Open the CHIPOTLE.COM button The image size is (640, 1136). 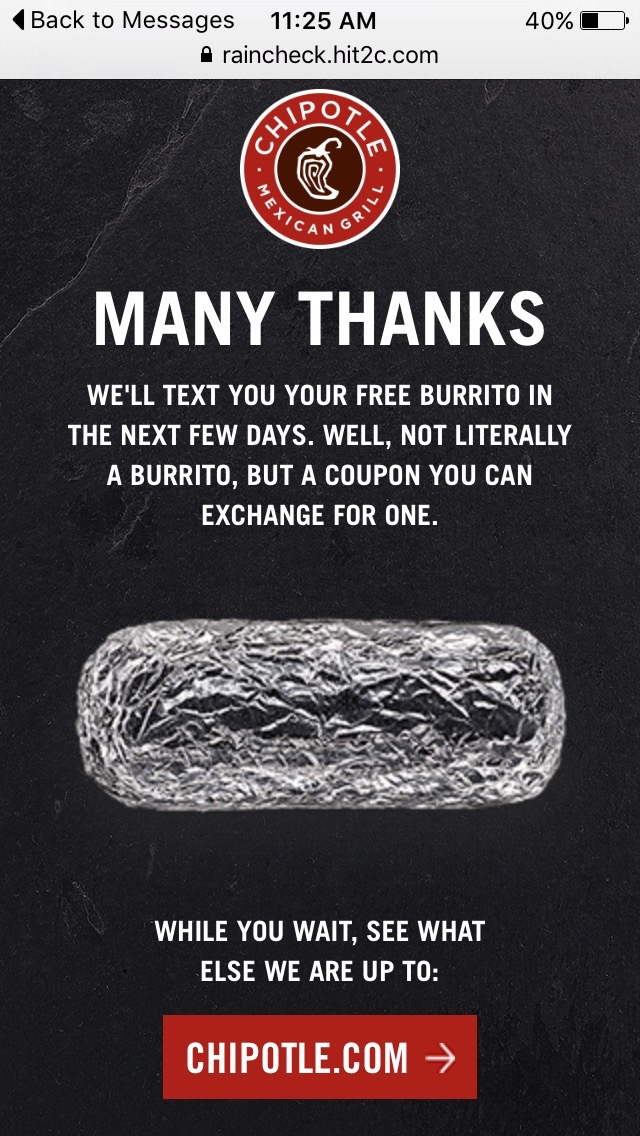[320, 1058]
